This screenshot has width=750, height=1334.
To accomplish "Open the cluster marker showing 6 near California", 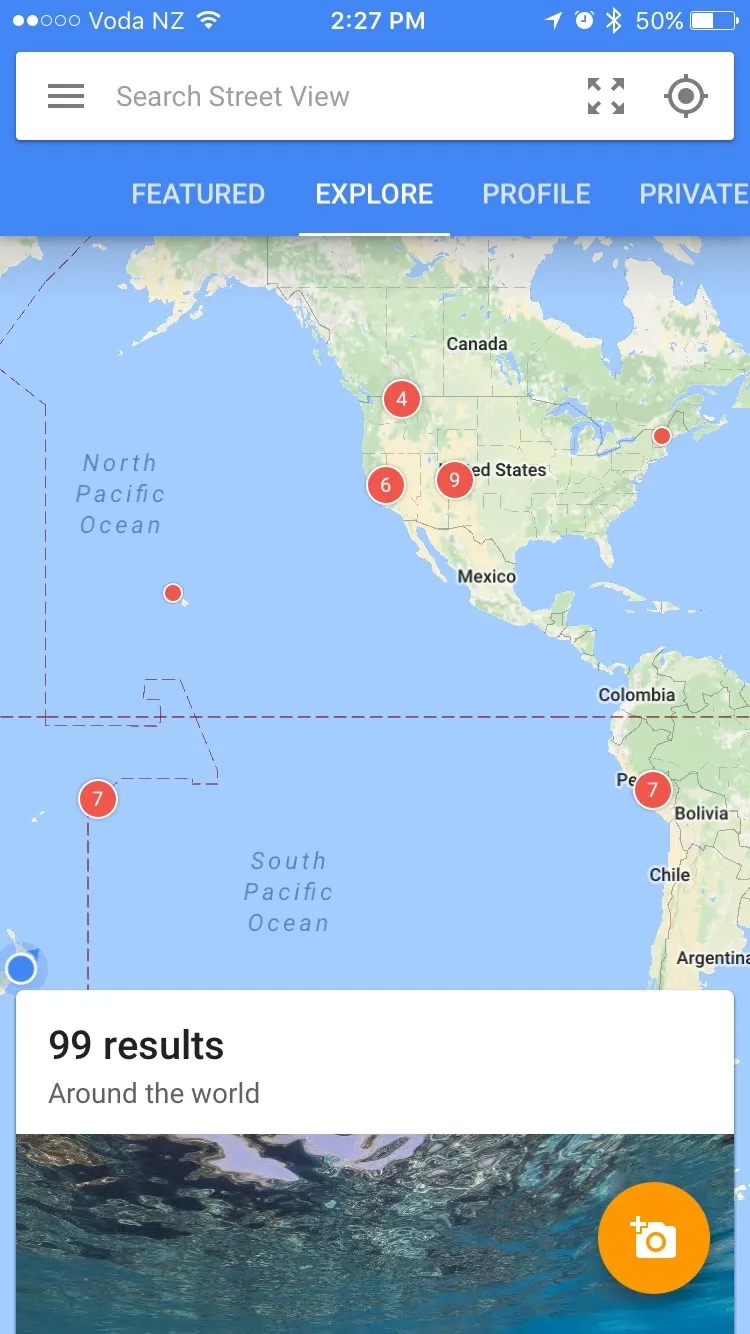I will tap(385, 485).
